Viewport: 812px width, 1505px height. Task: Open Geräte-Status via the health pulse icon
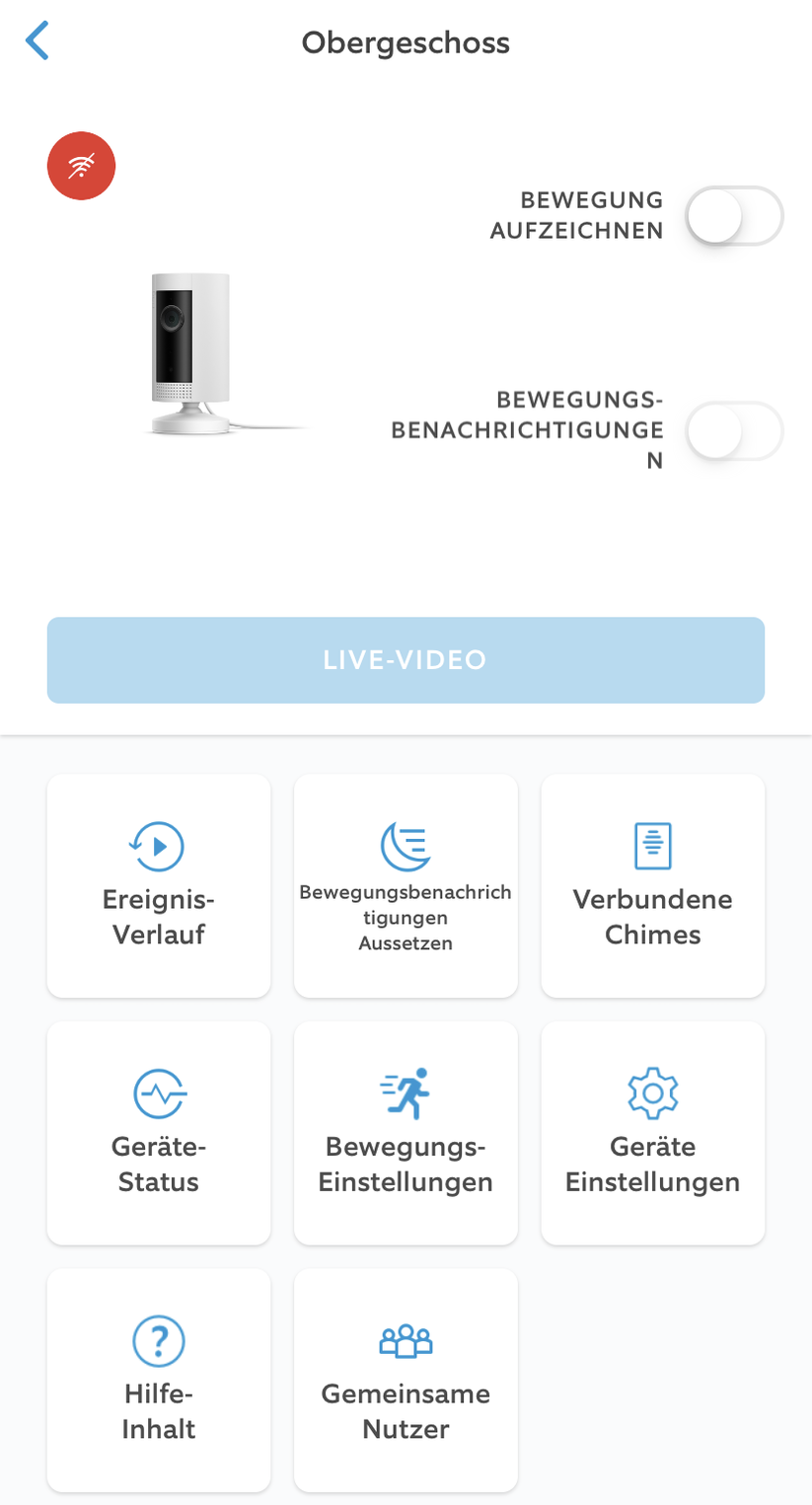pyautogui.click(x=158, y=1092)
